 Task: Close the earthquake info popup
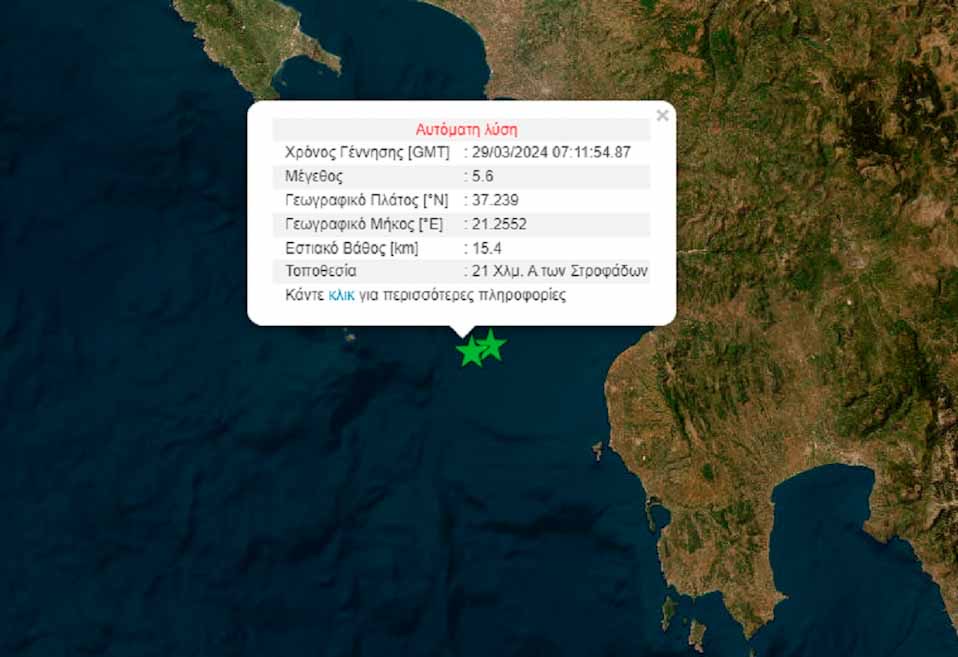pos(662,116)
